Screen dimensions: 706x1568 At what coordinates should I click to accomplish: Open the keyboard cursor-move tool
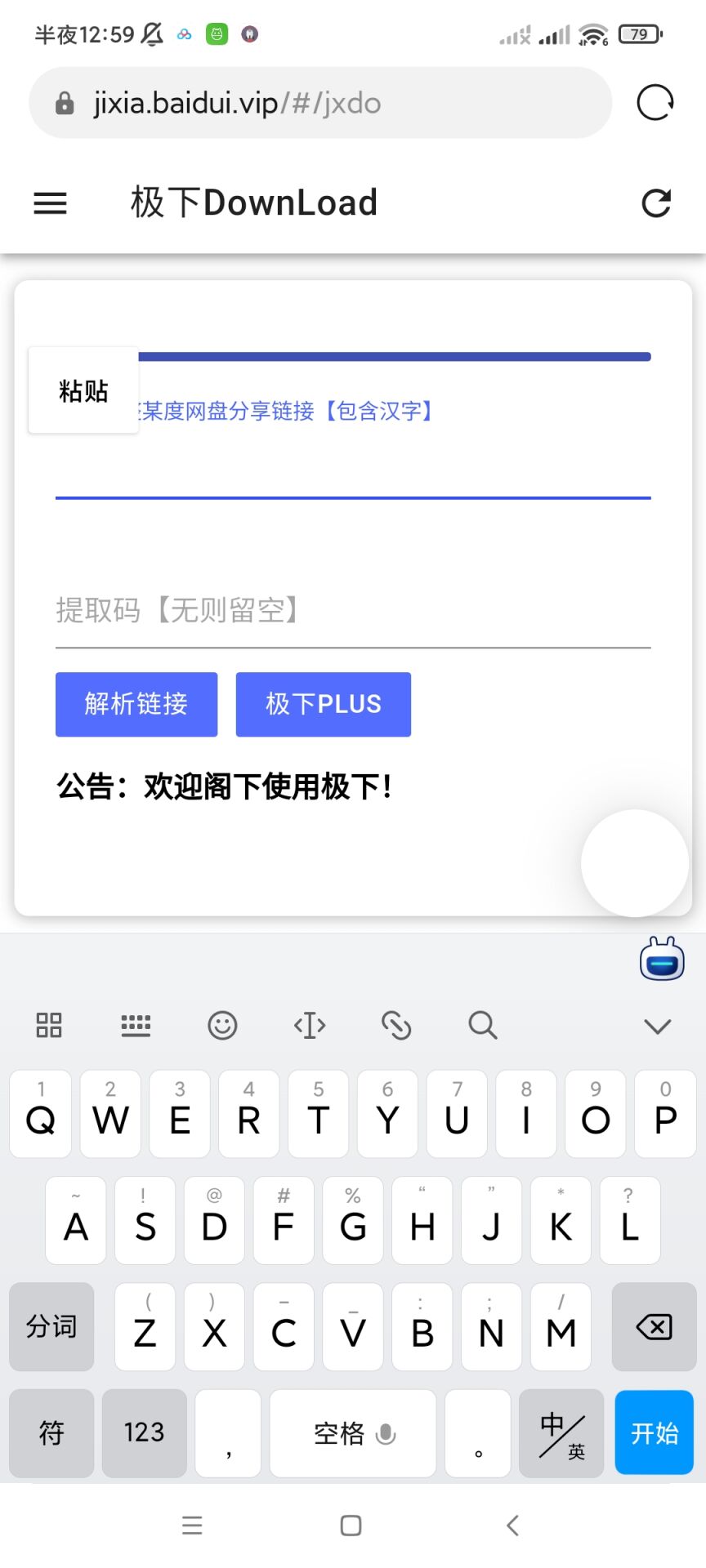click(x=310, y=1025)
